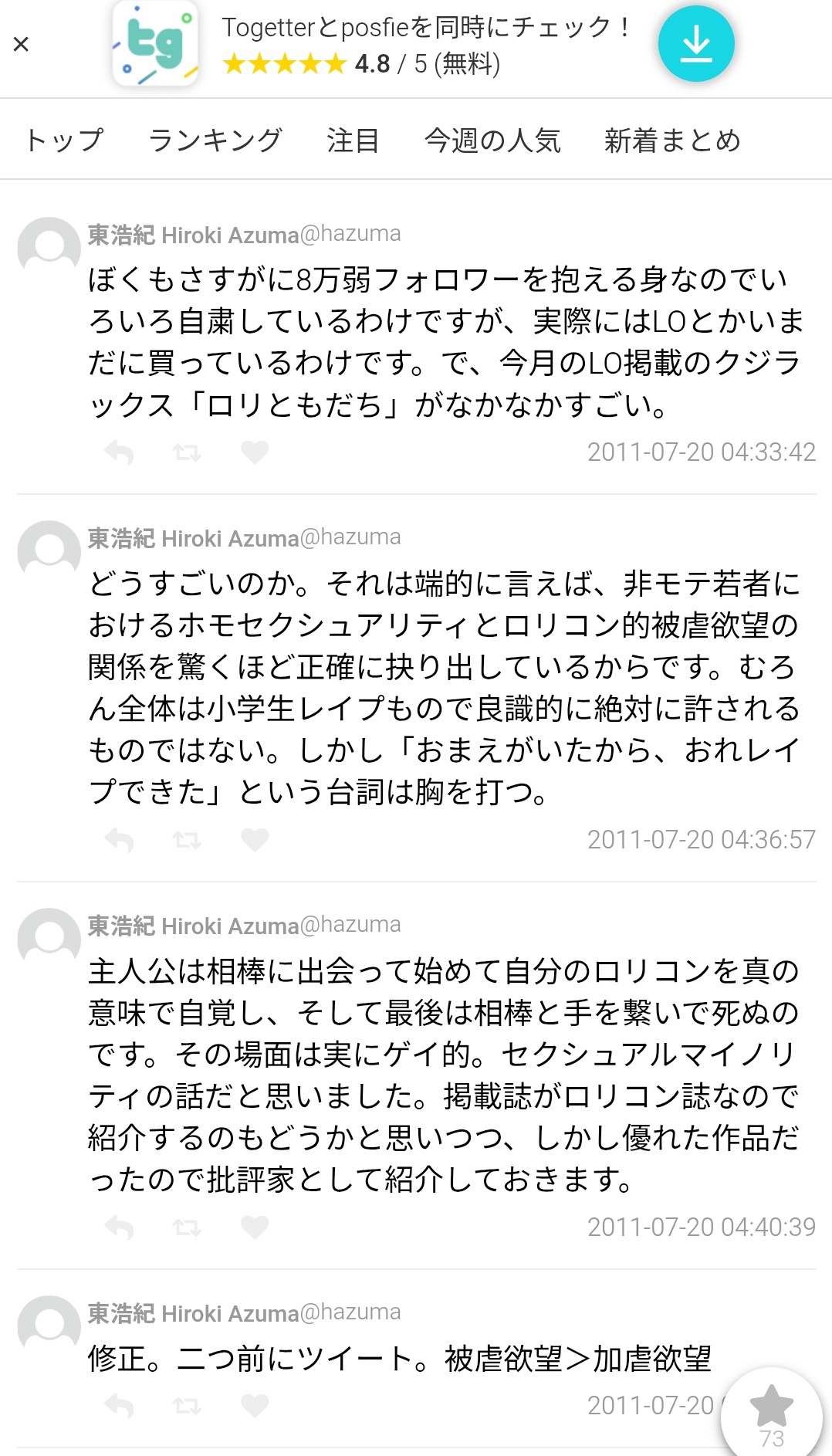Retweet the tweet posted at 04:33:42
This screenshot has width=832, height=1456.
pos(187,452)
